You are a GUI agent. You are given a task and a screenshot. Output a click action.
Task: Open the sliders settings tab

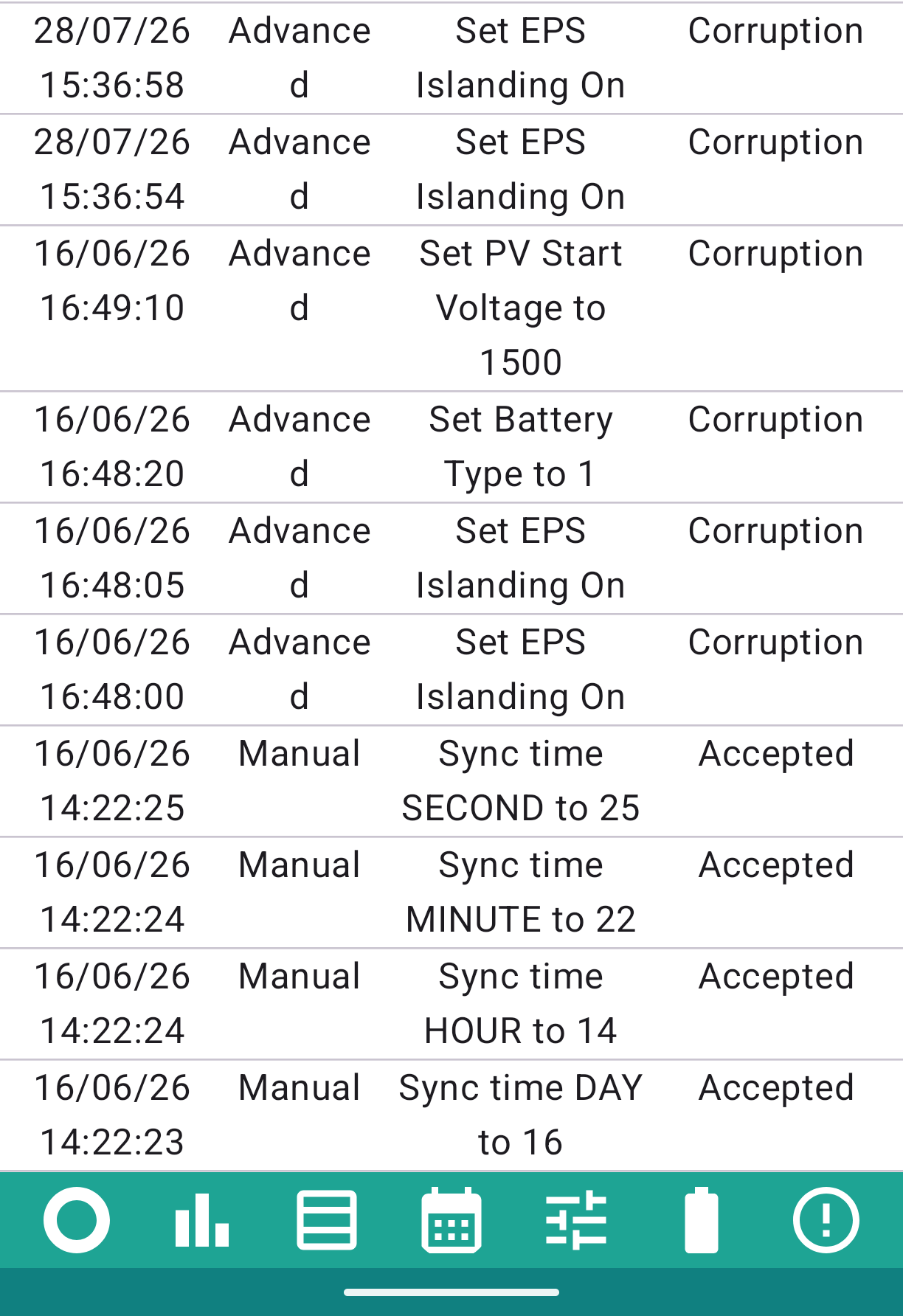[x=576, y=1220]
